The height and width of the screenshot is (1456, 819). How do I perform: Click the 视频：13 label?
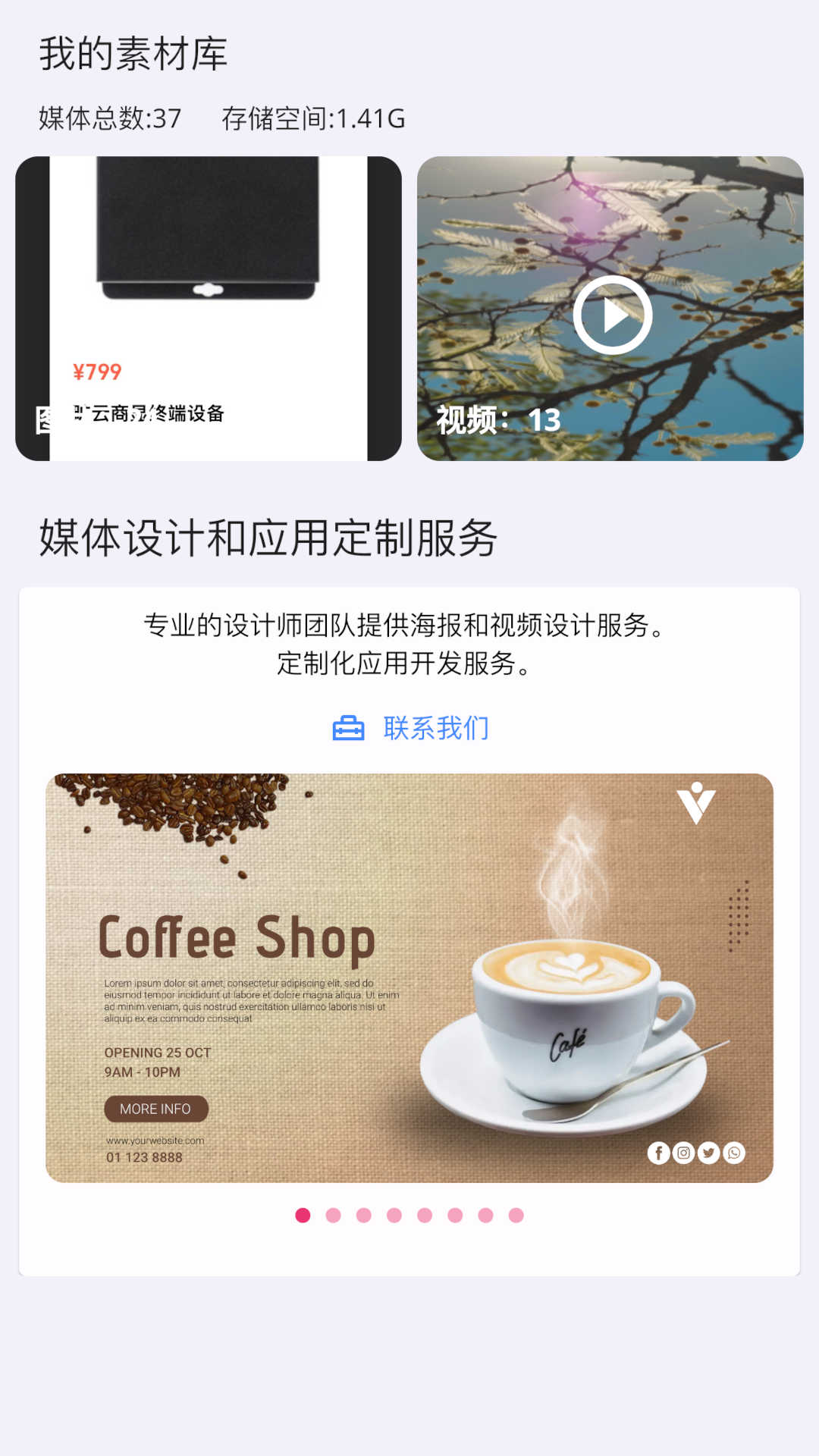point(497,422)
